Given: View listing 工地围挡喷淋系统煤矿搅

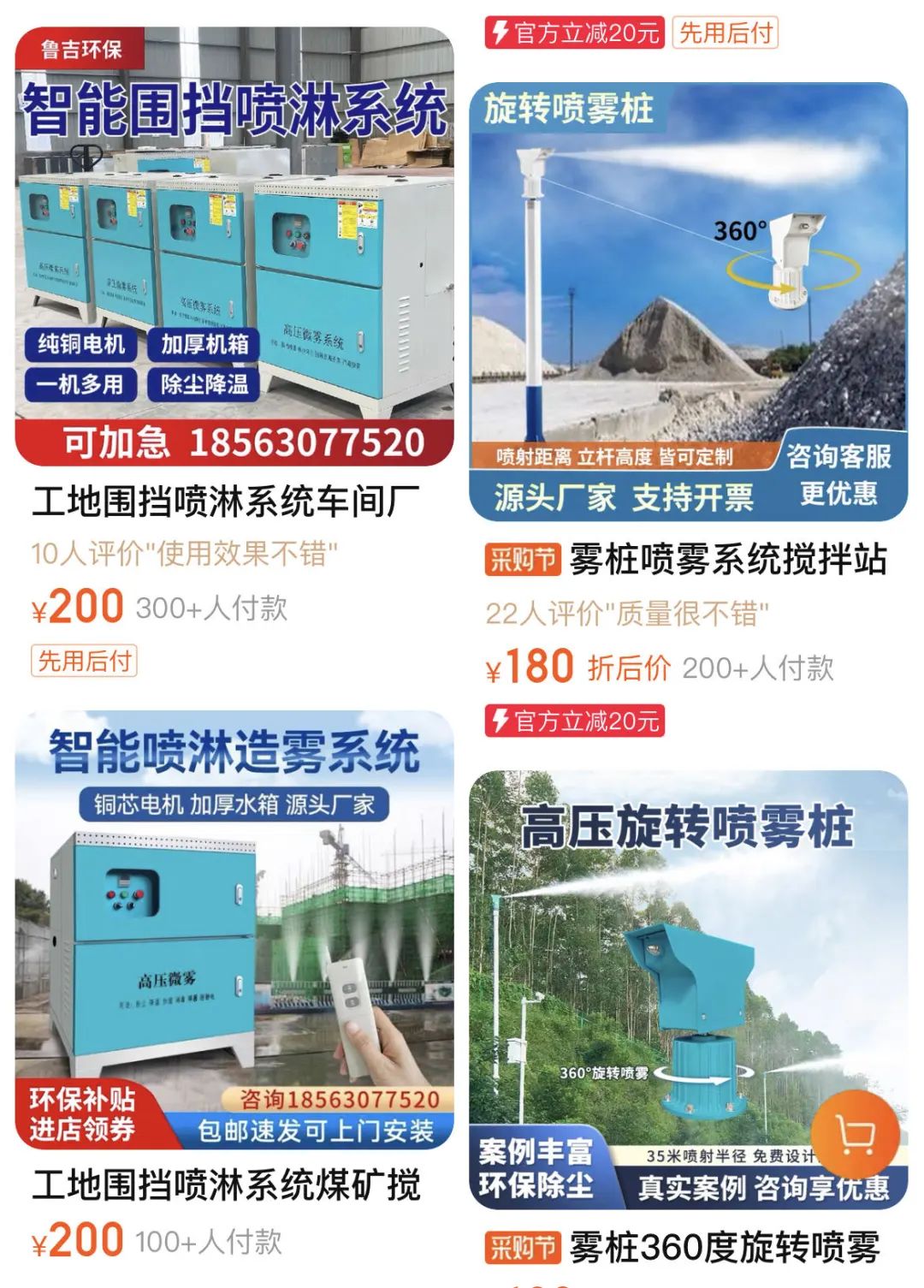Looking at the screenshot, I should (226, 1184).
